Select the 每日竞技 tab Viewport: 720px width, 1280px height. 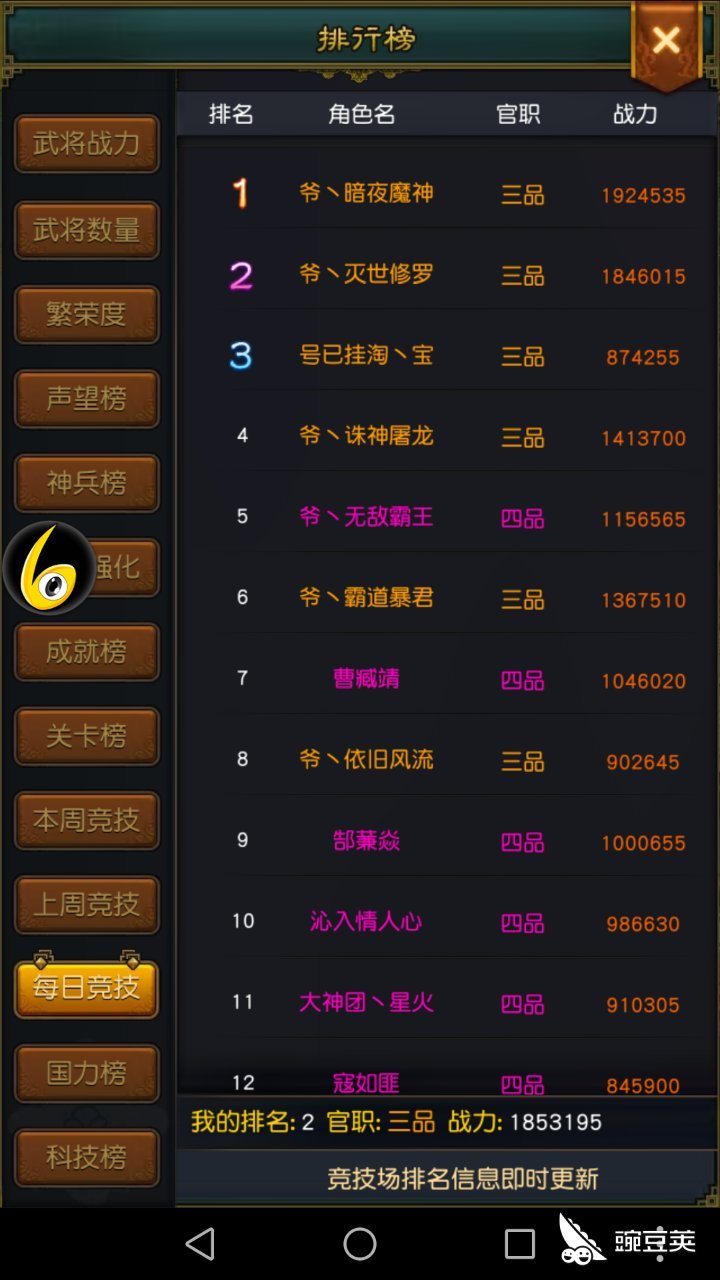click(87, 989)
